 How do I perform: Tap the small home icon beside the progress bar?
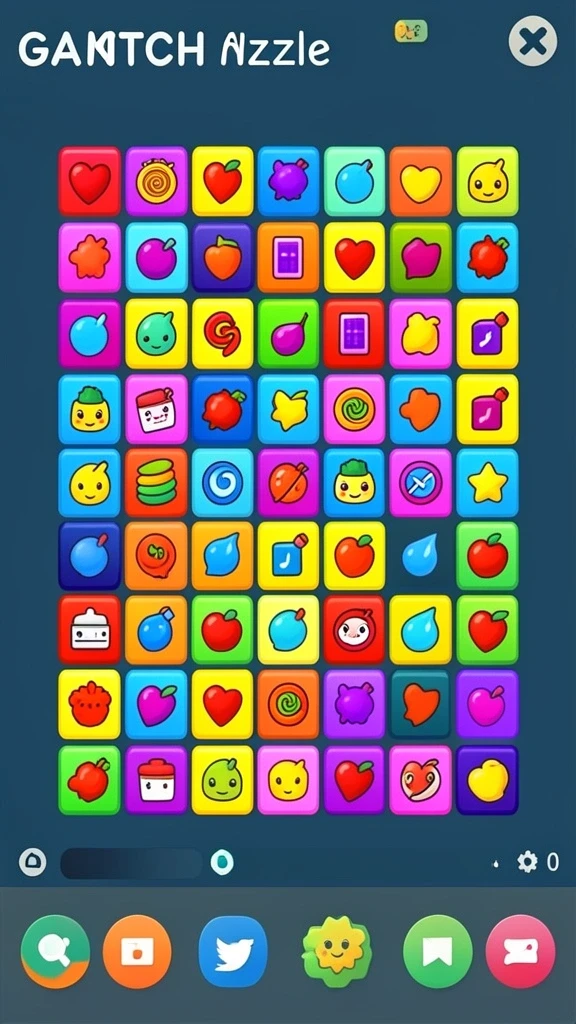pyautogui.click(x=33, y=862)
